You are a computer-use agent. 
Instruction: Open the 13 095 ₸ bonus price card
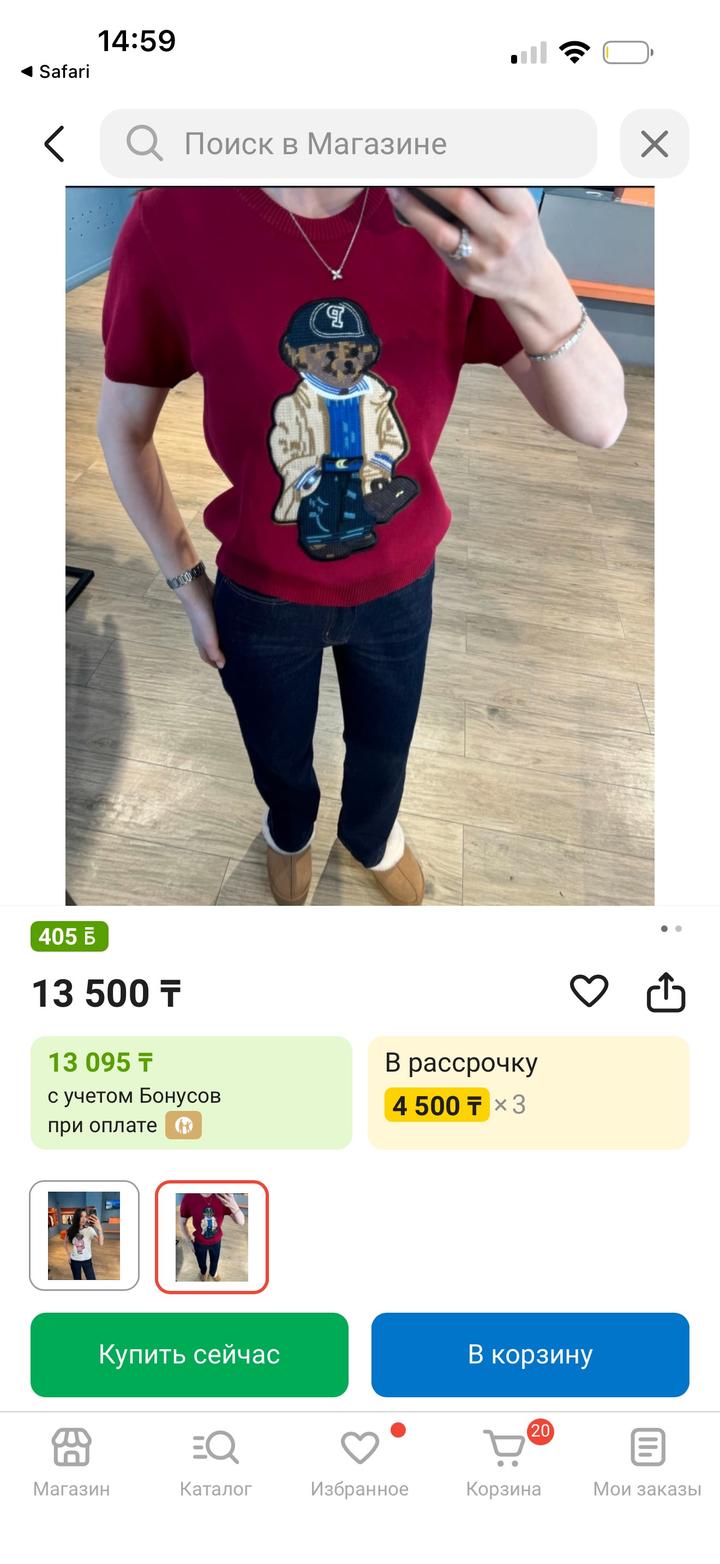point(191,1093)
